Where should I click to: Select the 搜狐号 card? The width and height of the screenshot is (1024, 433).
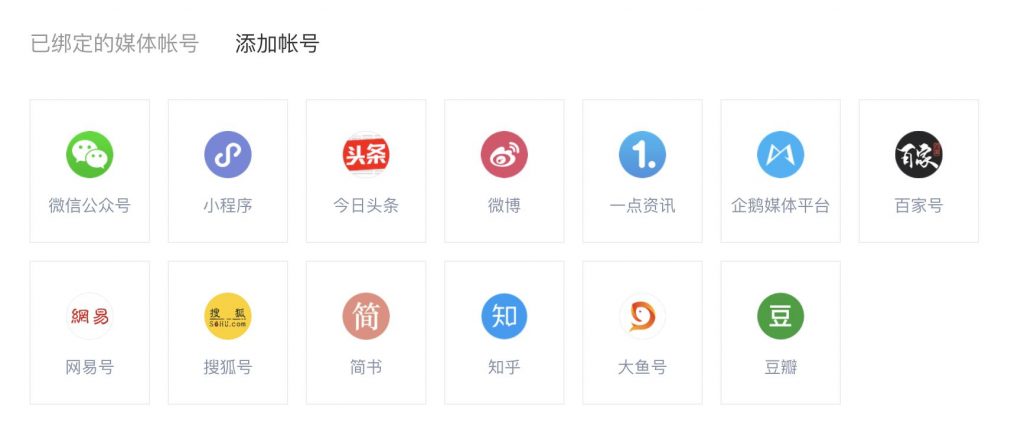coord(228,332)
